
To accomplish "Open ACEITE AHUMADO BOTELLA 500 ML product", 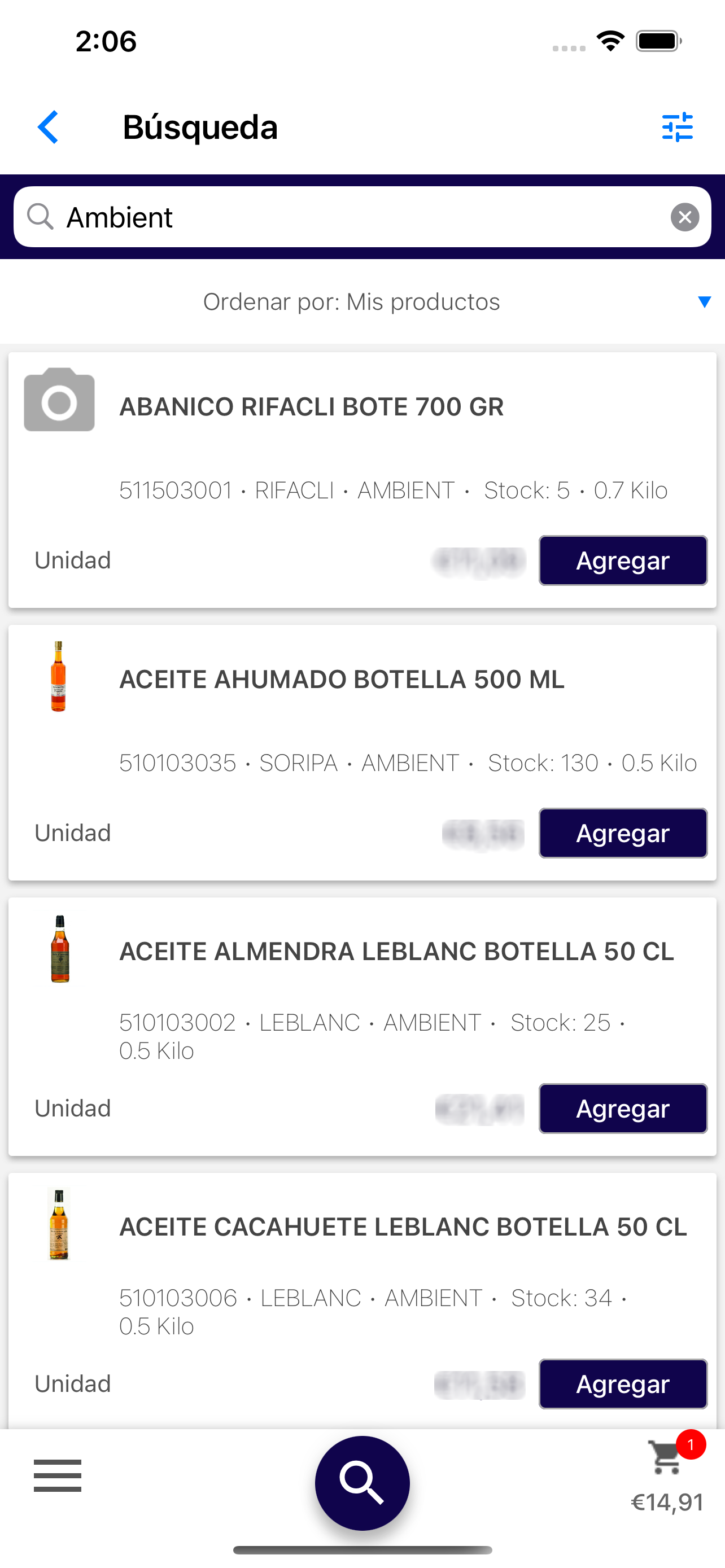I will [342, 678].
